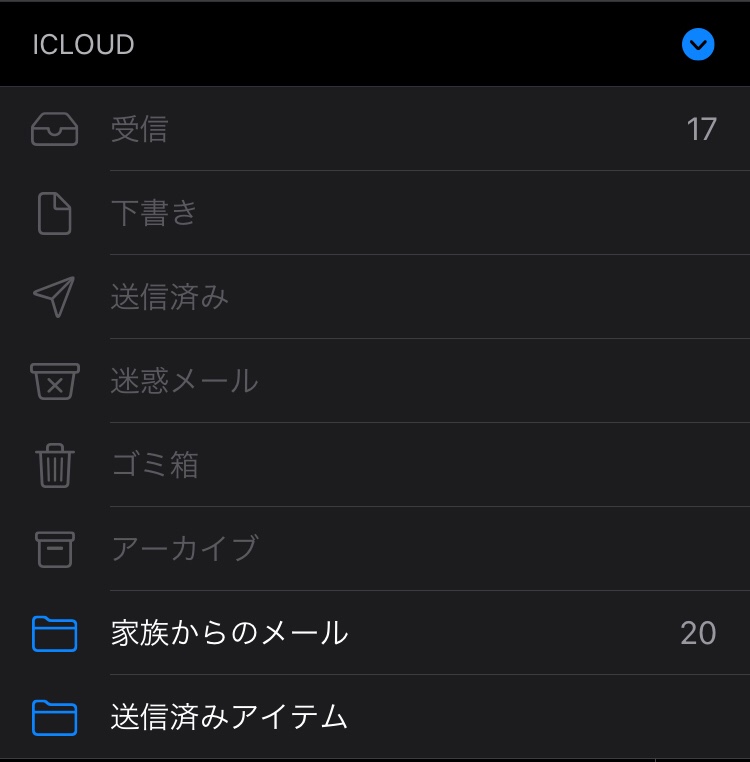Open the 家族からのメール folder
750x762 pixels.
pos(230,633)
